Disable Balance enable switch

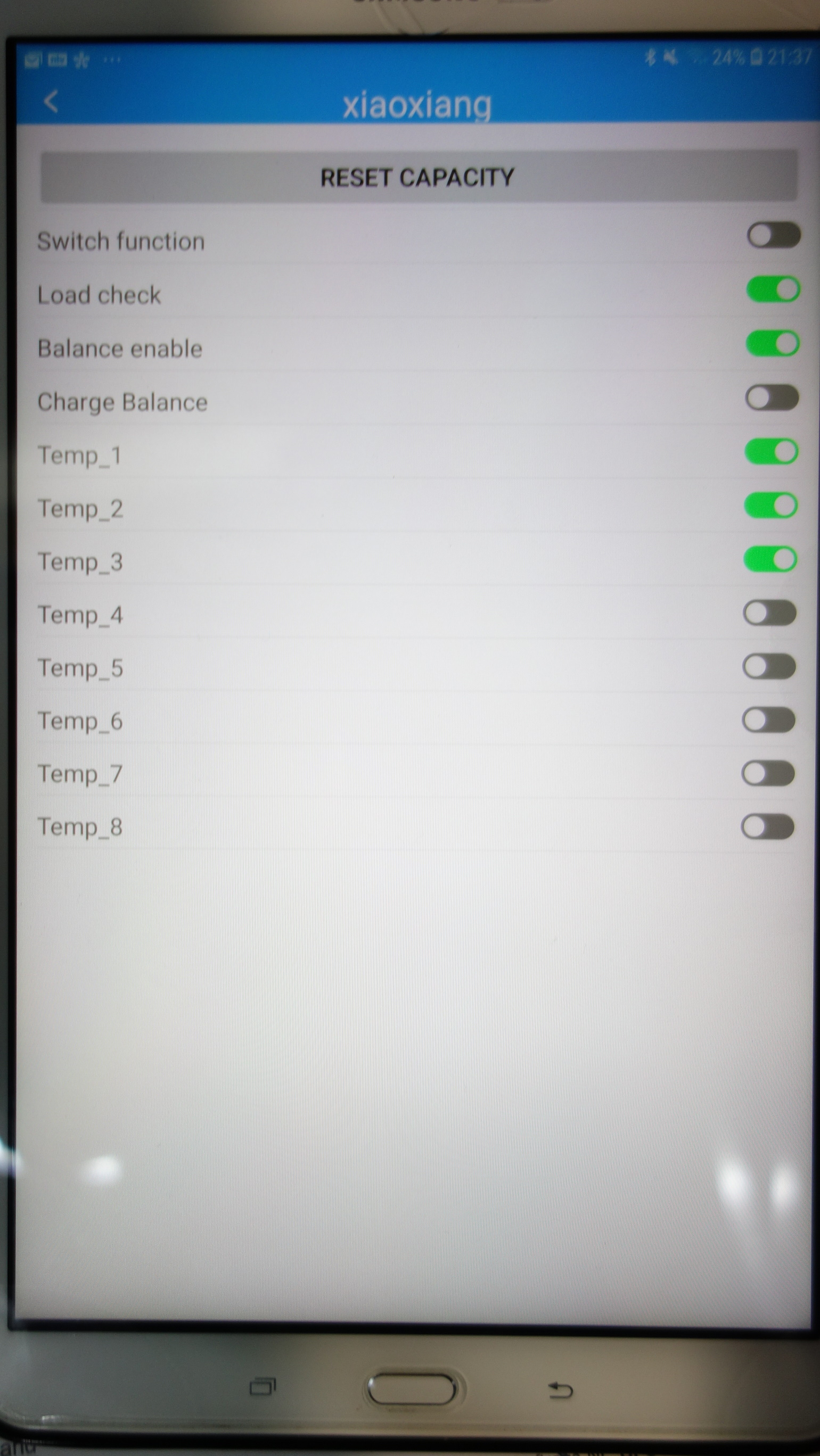tap(772, 344)
